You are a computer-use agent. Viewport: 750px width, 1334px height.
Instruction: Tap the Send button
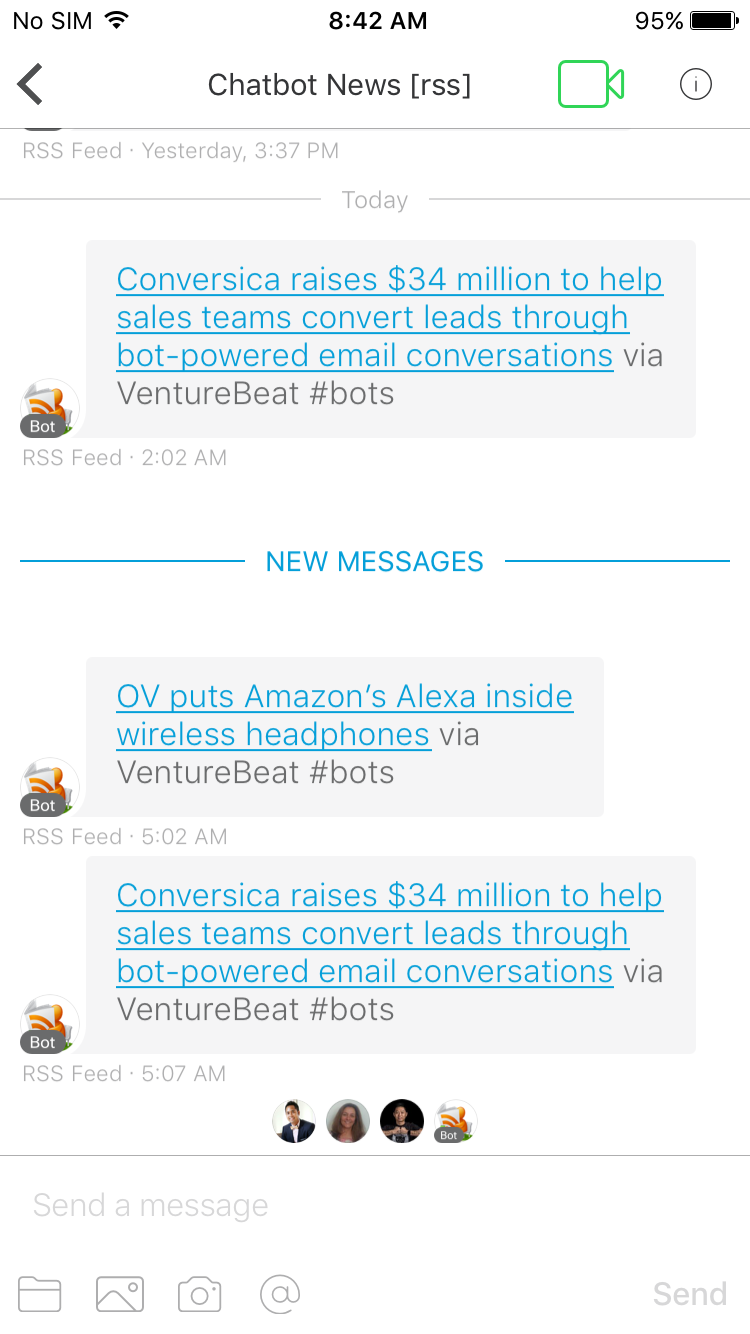click(x=689, y=1294)
